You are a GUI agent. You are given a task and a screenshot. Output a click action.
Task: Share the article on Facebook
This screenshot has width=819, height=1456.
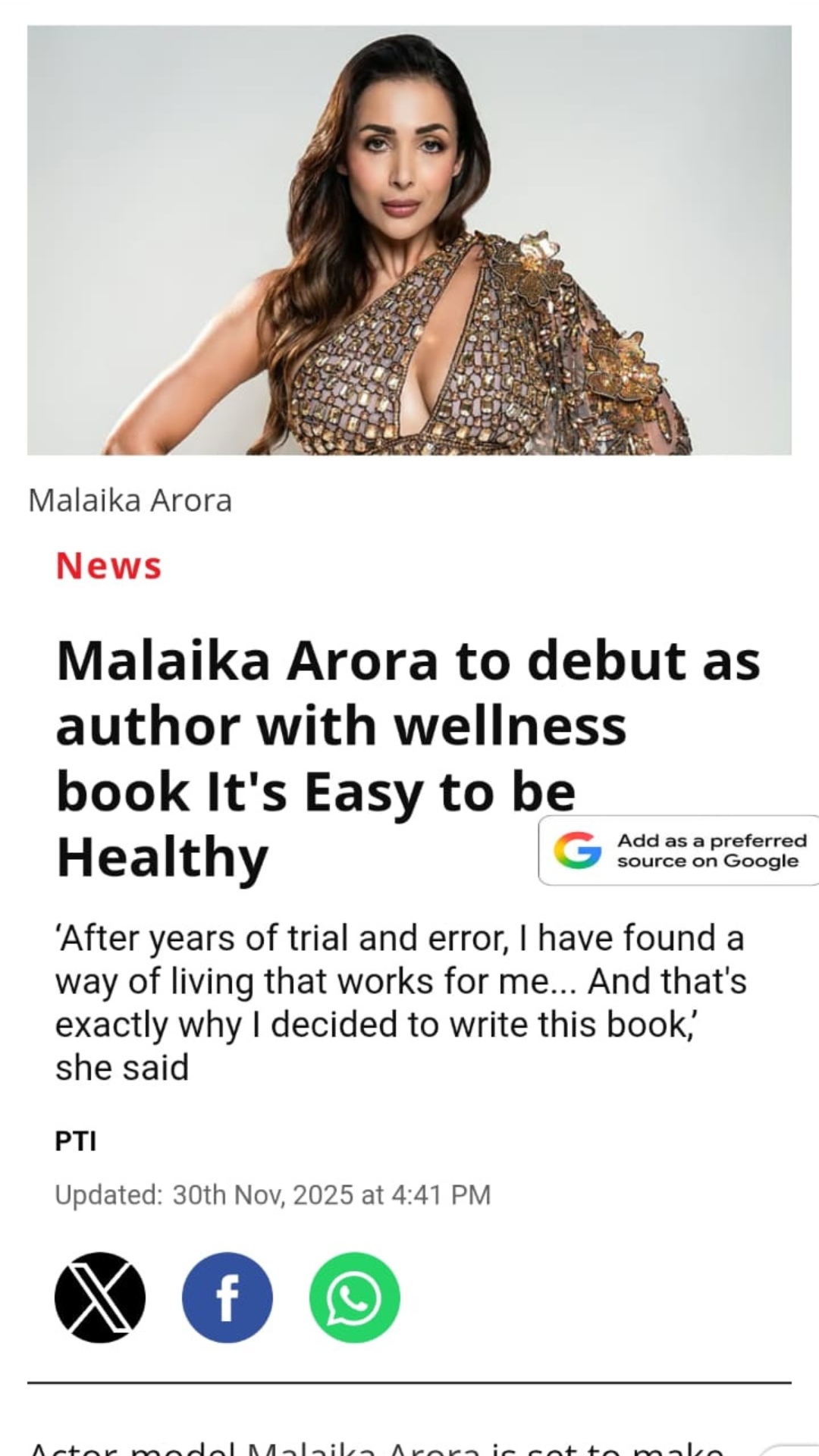pyautogui.click(x=227, y=1297)
